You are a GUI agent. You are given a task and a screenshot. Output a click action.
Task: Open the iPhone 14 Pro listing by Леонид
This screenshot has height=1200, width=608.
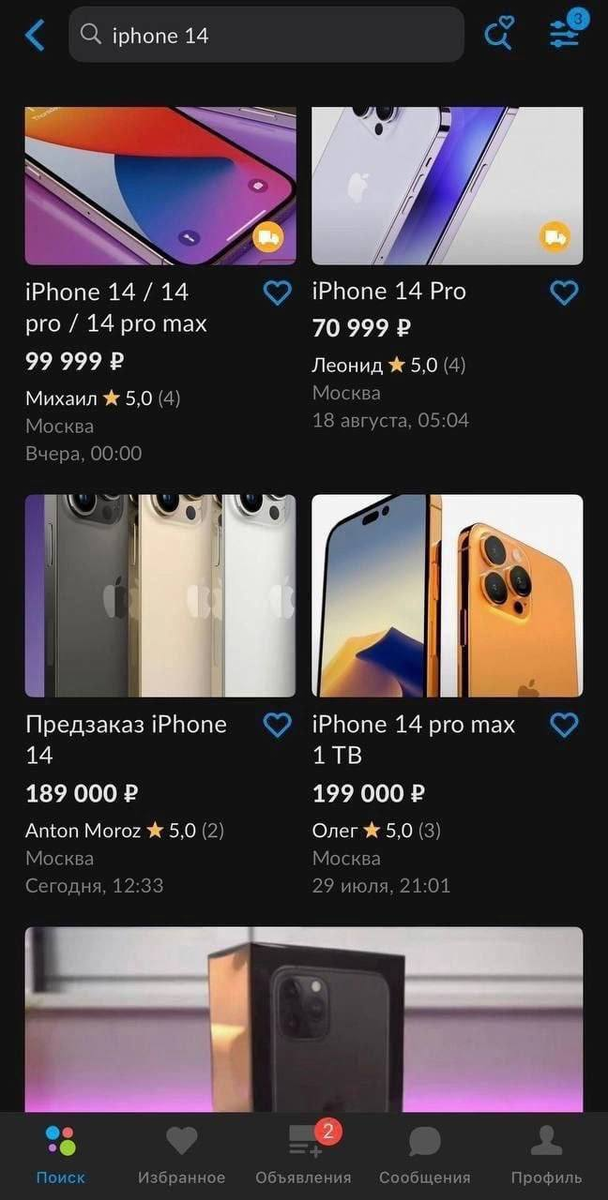coord(389,292)
